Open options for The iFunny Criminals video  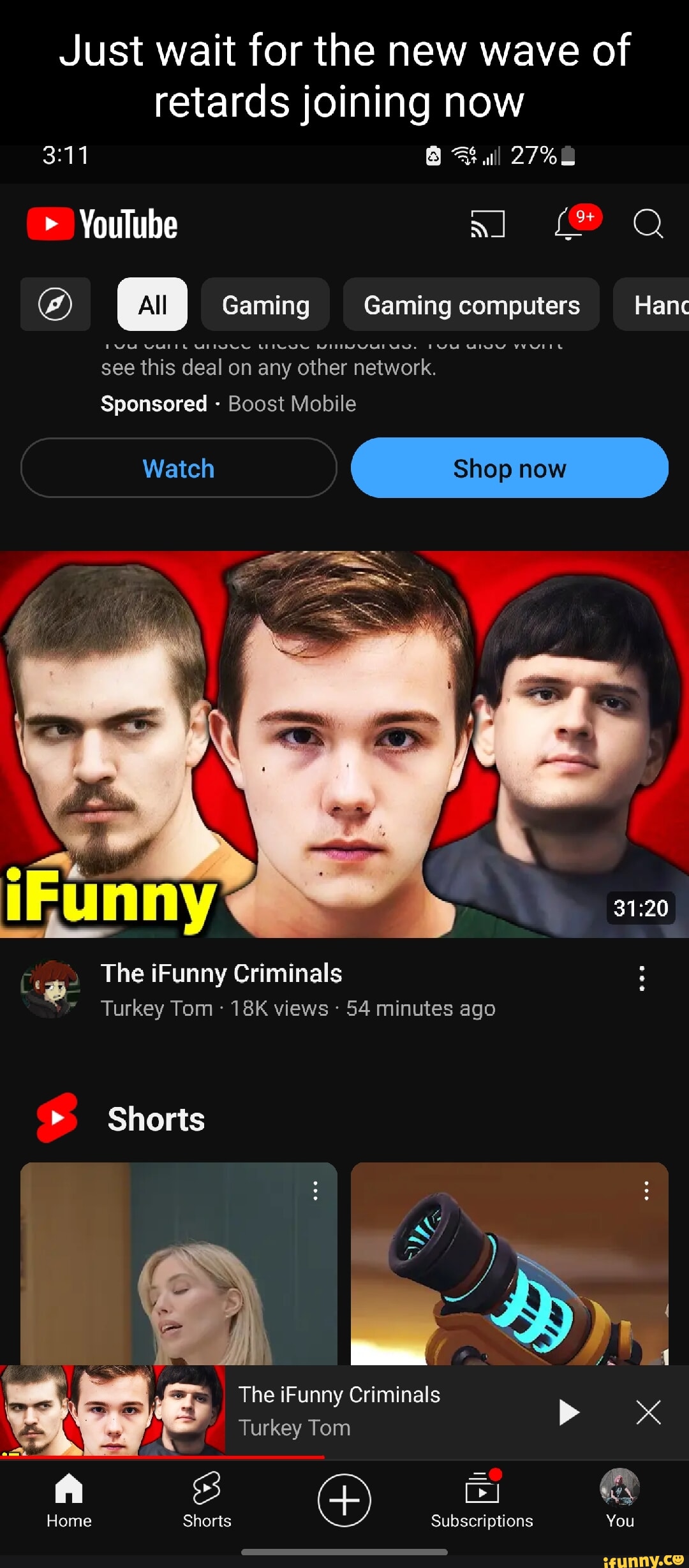pyautogui.click(x=642, y=978)
